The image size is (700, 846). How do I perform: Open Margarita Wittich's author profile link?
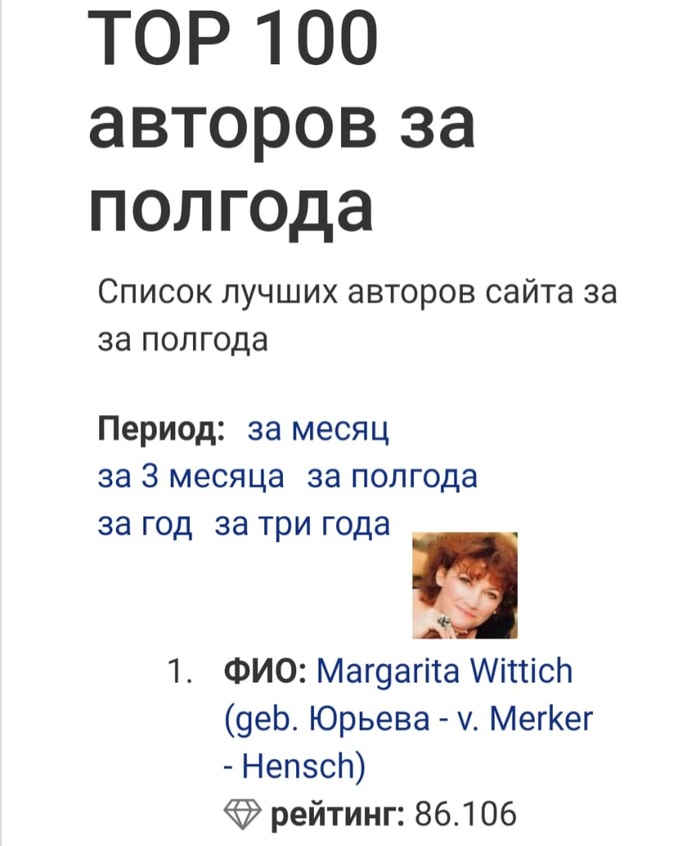pyautogui.click(x=444, y=672)
